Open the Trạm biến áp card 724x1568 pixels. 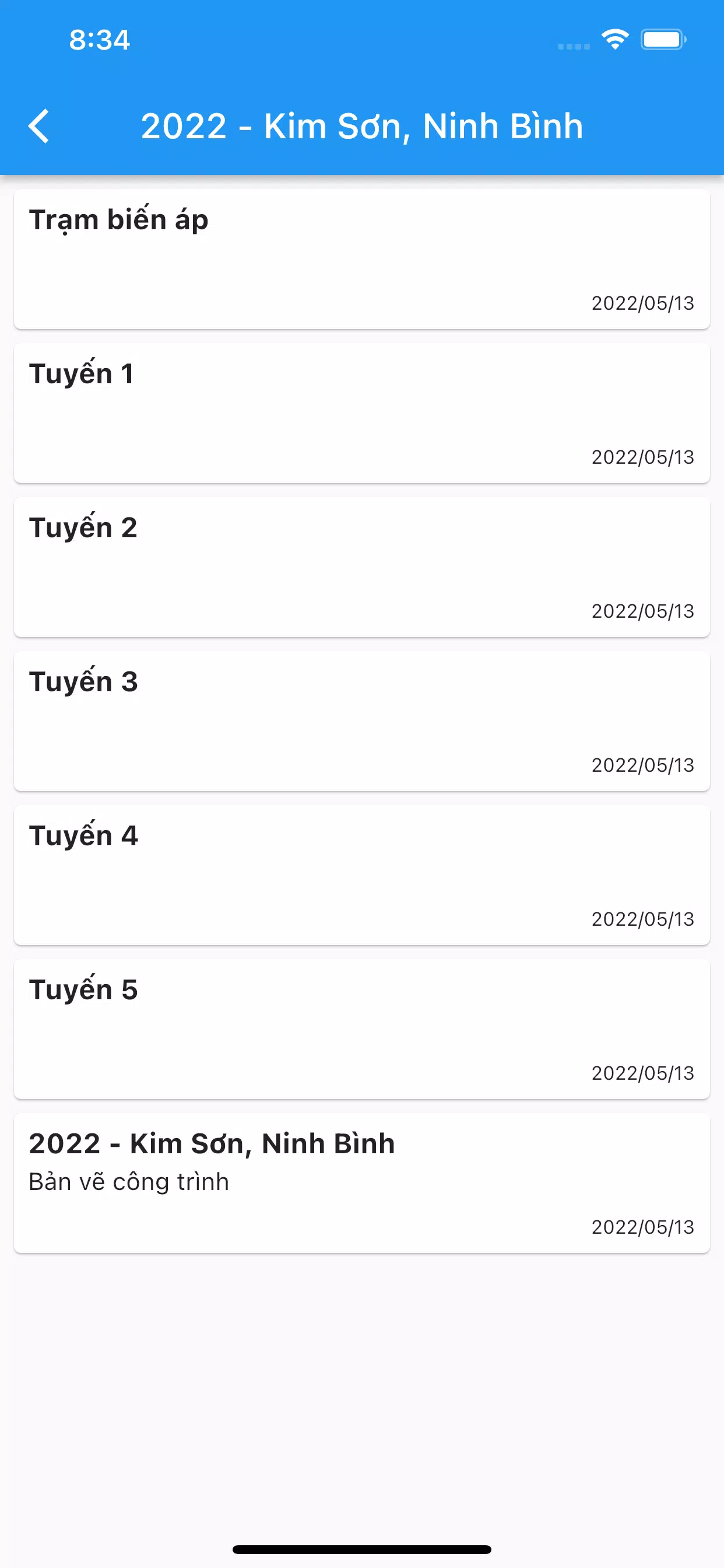coord(362,260)
